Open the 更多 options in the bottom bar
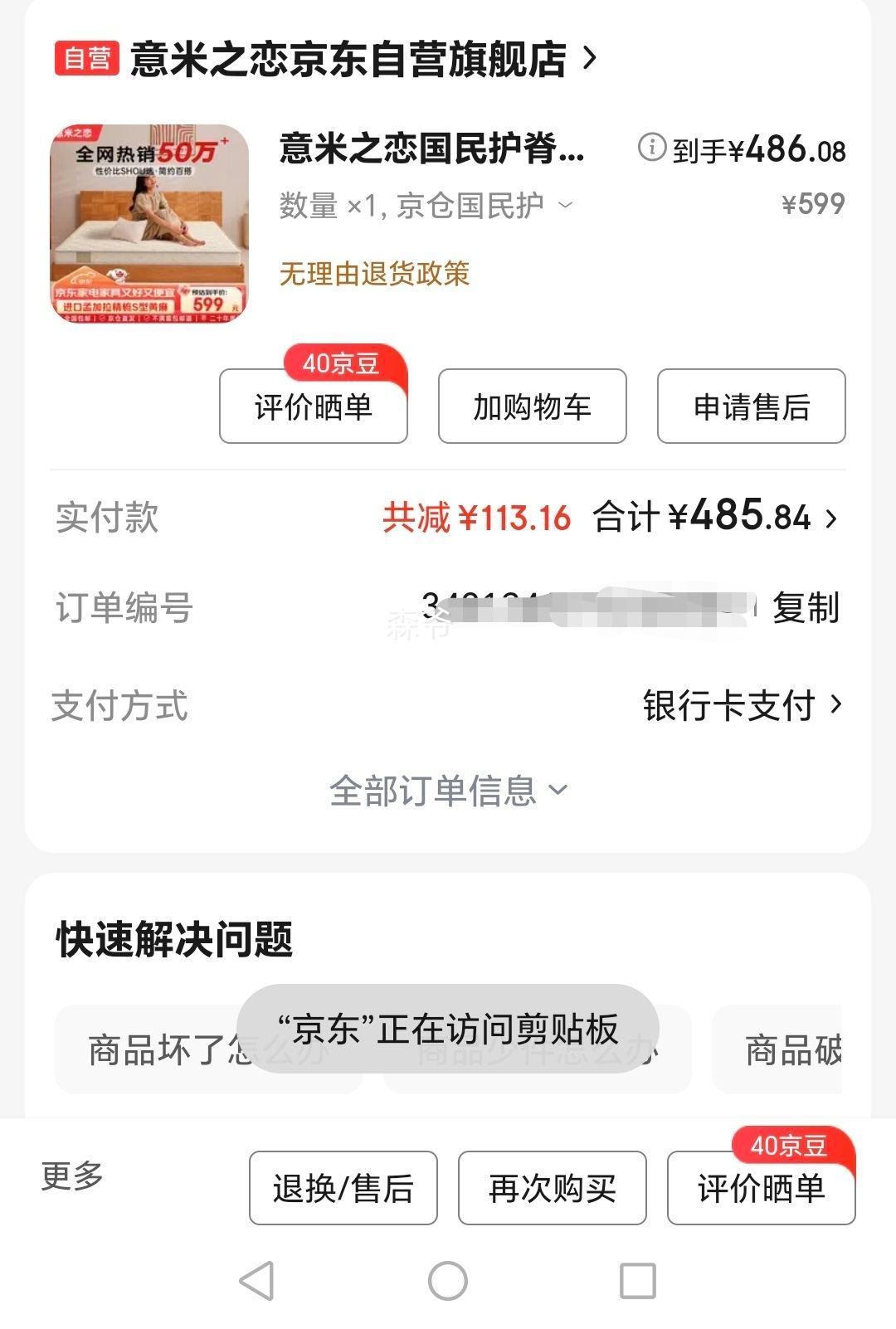Image resolution: width=896 pixels, height=1329 pixels. pos(72,1176)
